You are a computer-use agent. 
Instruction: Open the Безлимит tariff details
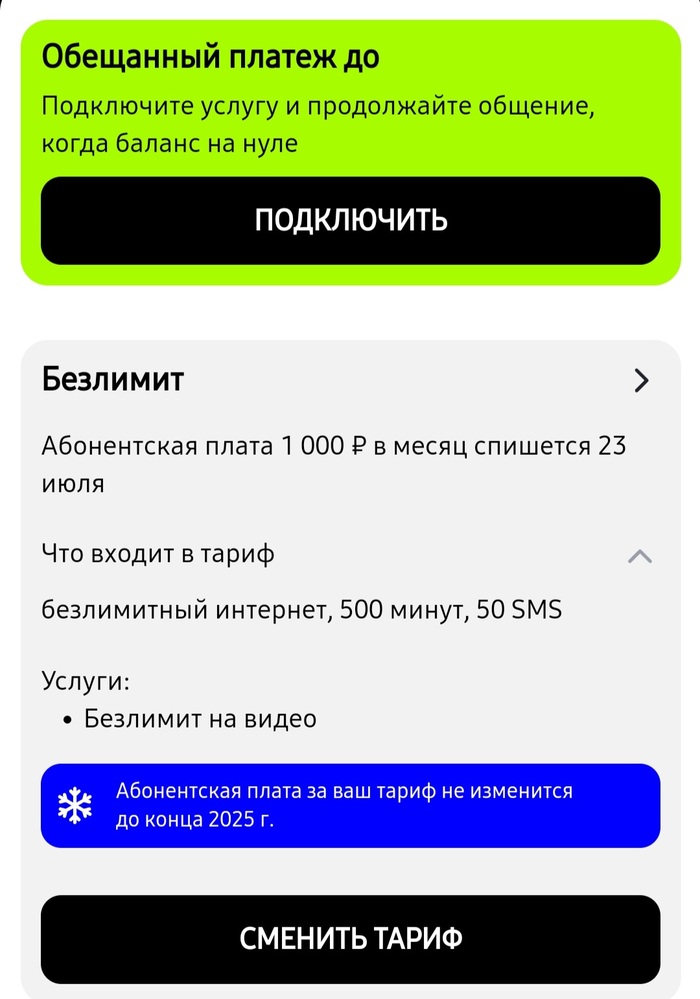(x=641, y=380)
